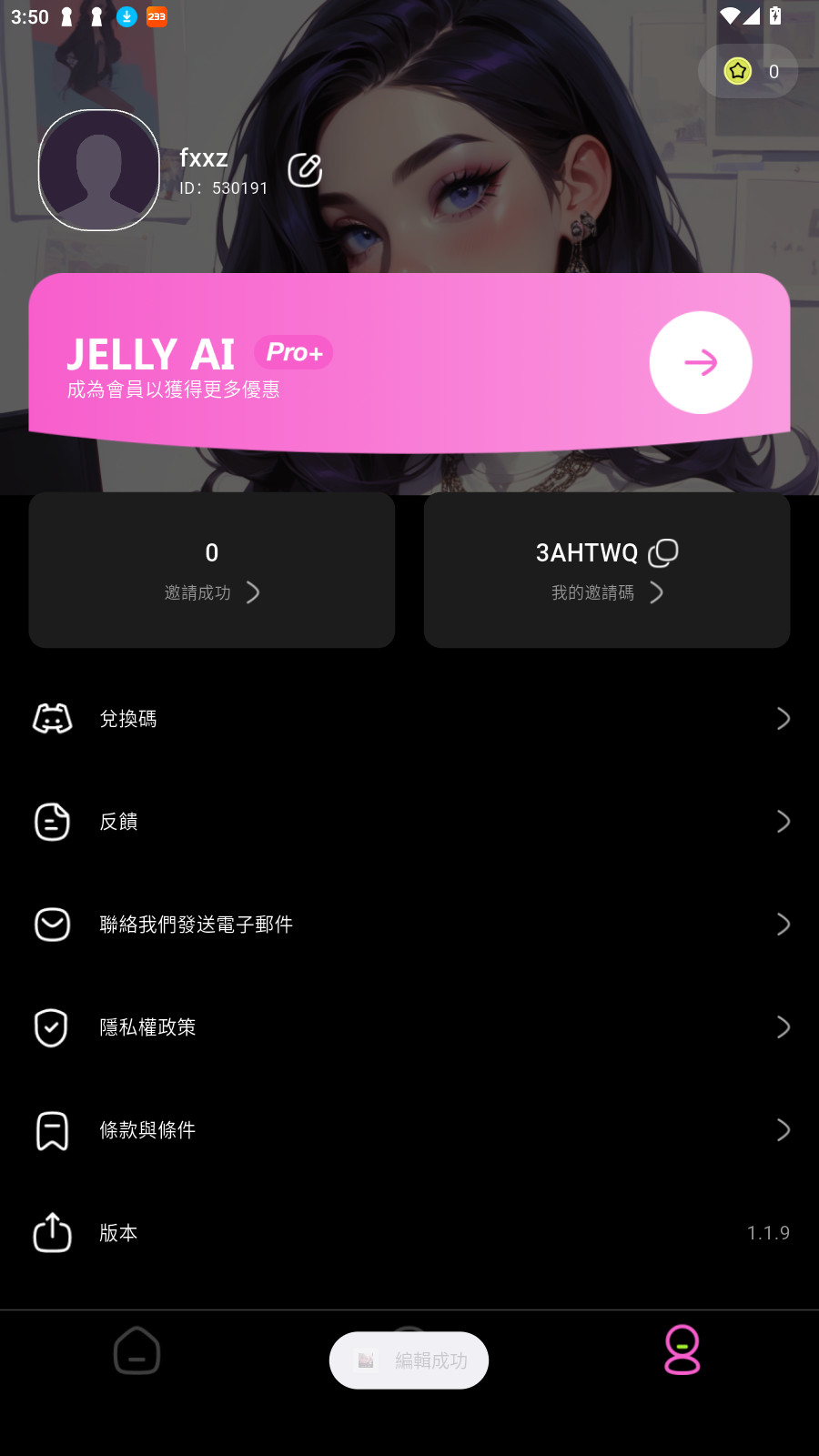Image resolution: width=819 pixels, height=1456 pixels.
Task: Open the 反饋 feedback row
Action: point(409,822)
